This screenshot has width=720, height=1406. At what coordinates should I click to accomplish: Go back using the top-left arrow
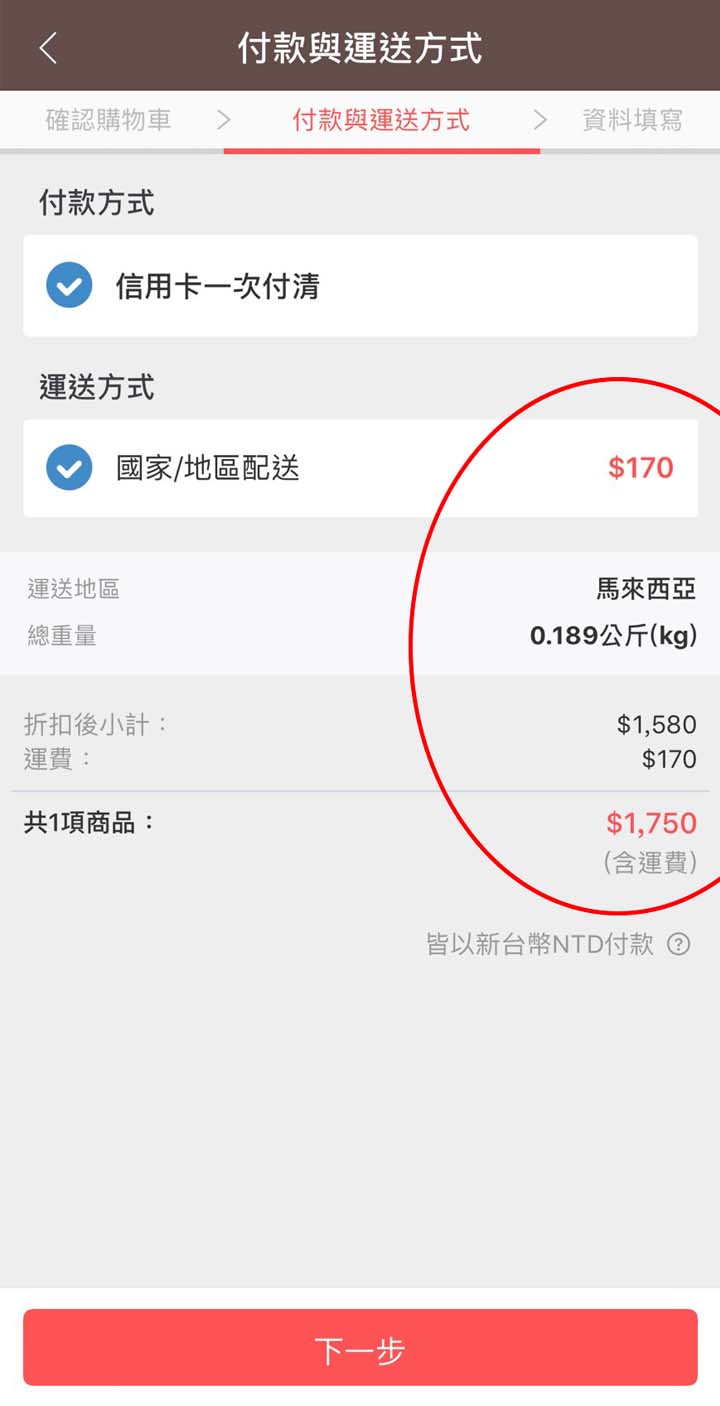[48, 47]
